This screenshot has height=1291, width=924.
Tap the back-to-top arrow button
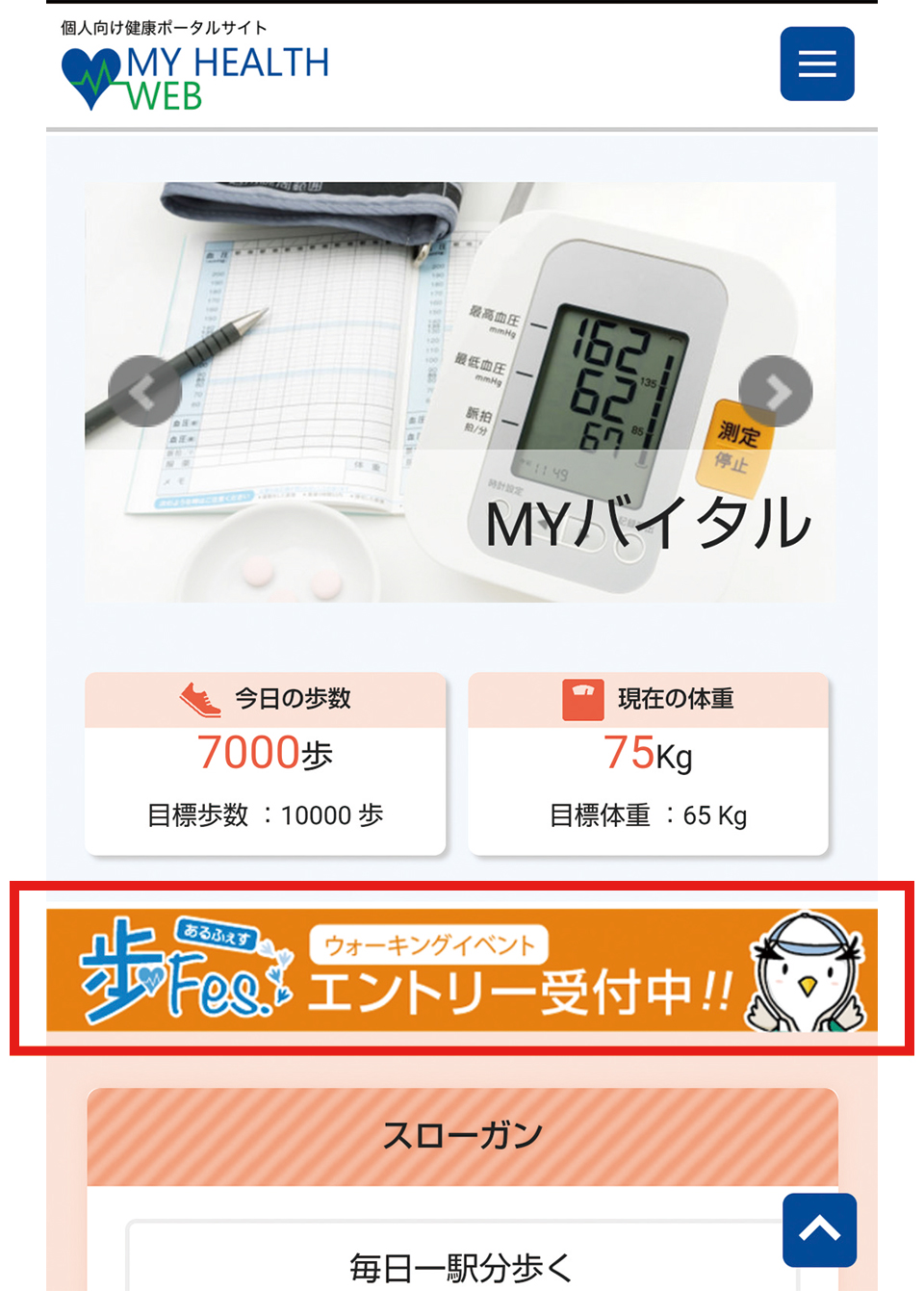(819, 1229)
